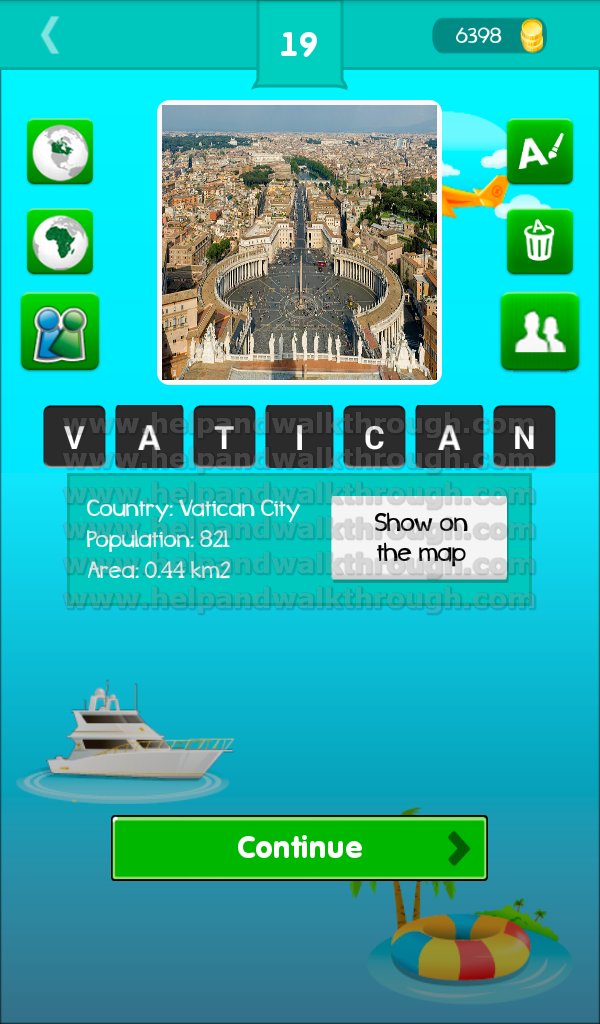Show Vatican City on the map

point(419,538)
